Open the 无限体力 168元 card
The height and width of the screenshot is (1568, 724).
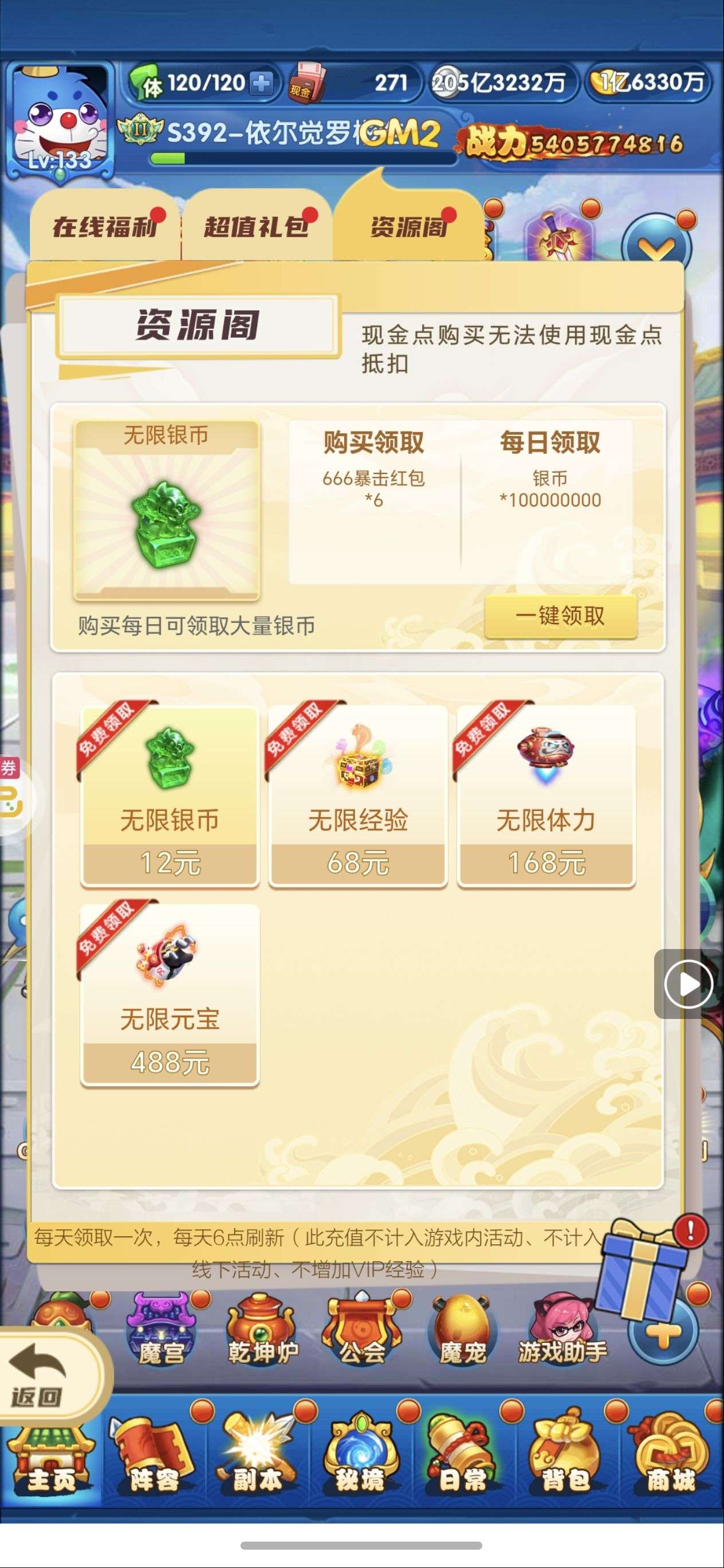pyautogui.click(x=546, y=795)
